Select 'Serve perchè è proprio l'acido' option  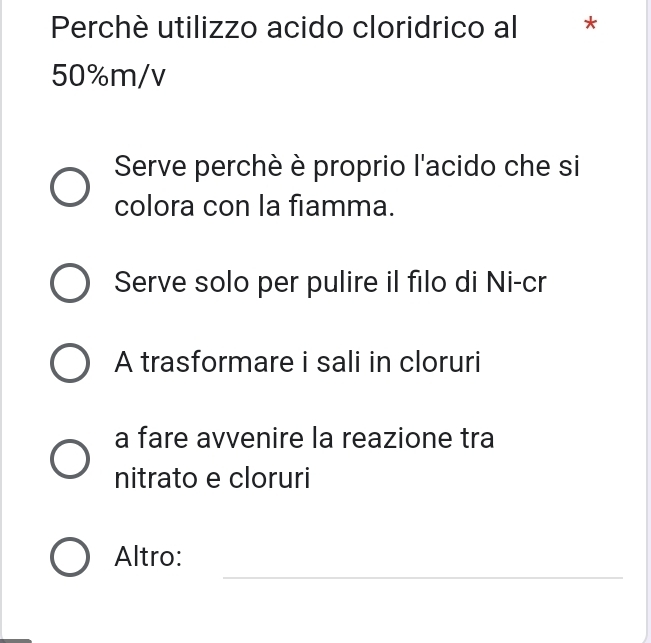(69, 187)
